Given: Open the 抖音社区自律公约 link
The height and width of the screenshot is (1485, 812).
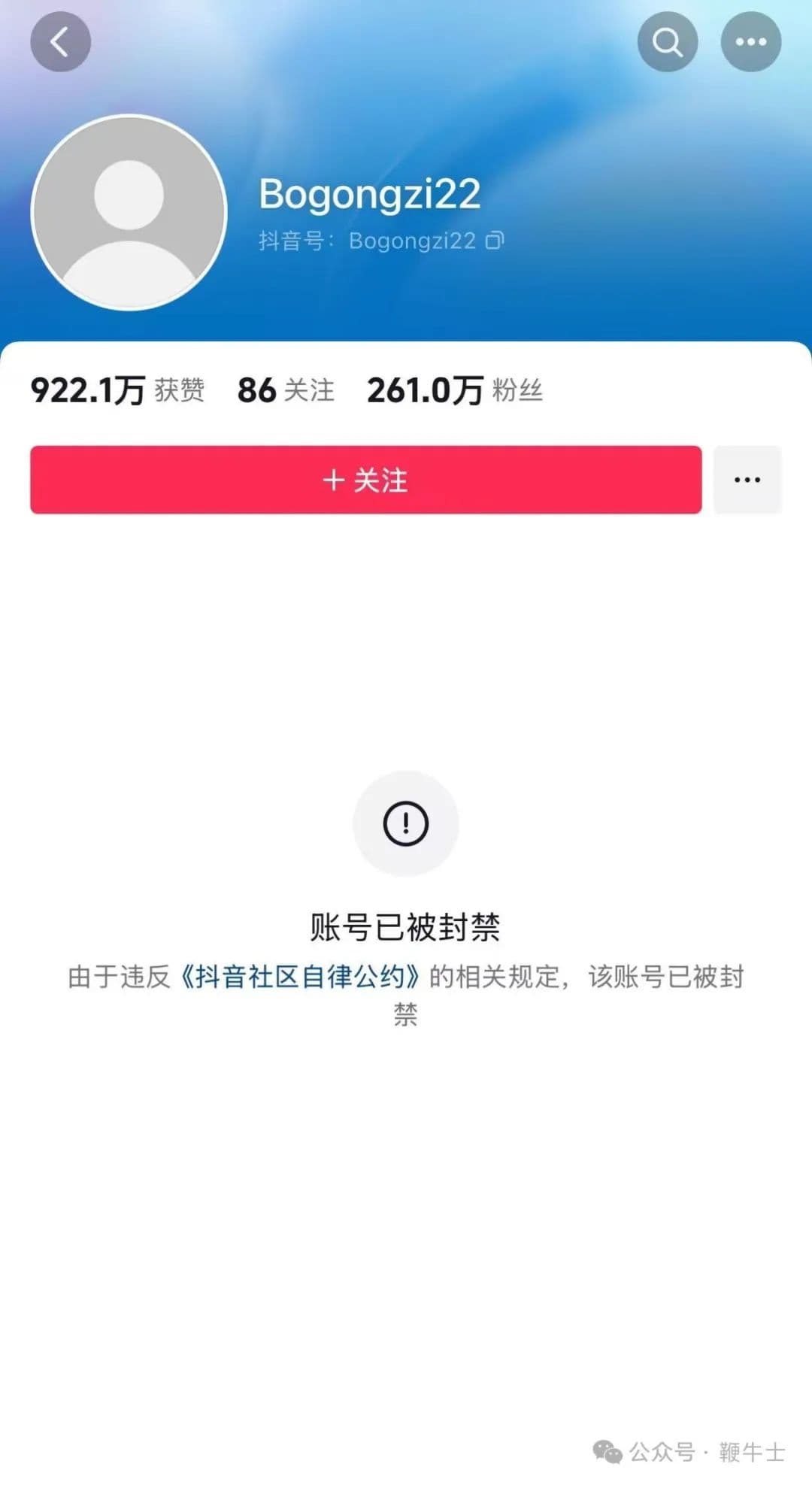Looking at the screenshot, I should pos(300,977).
